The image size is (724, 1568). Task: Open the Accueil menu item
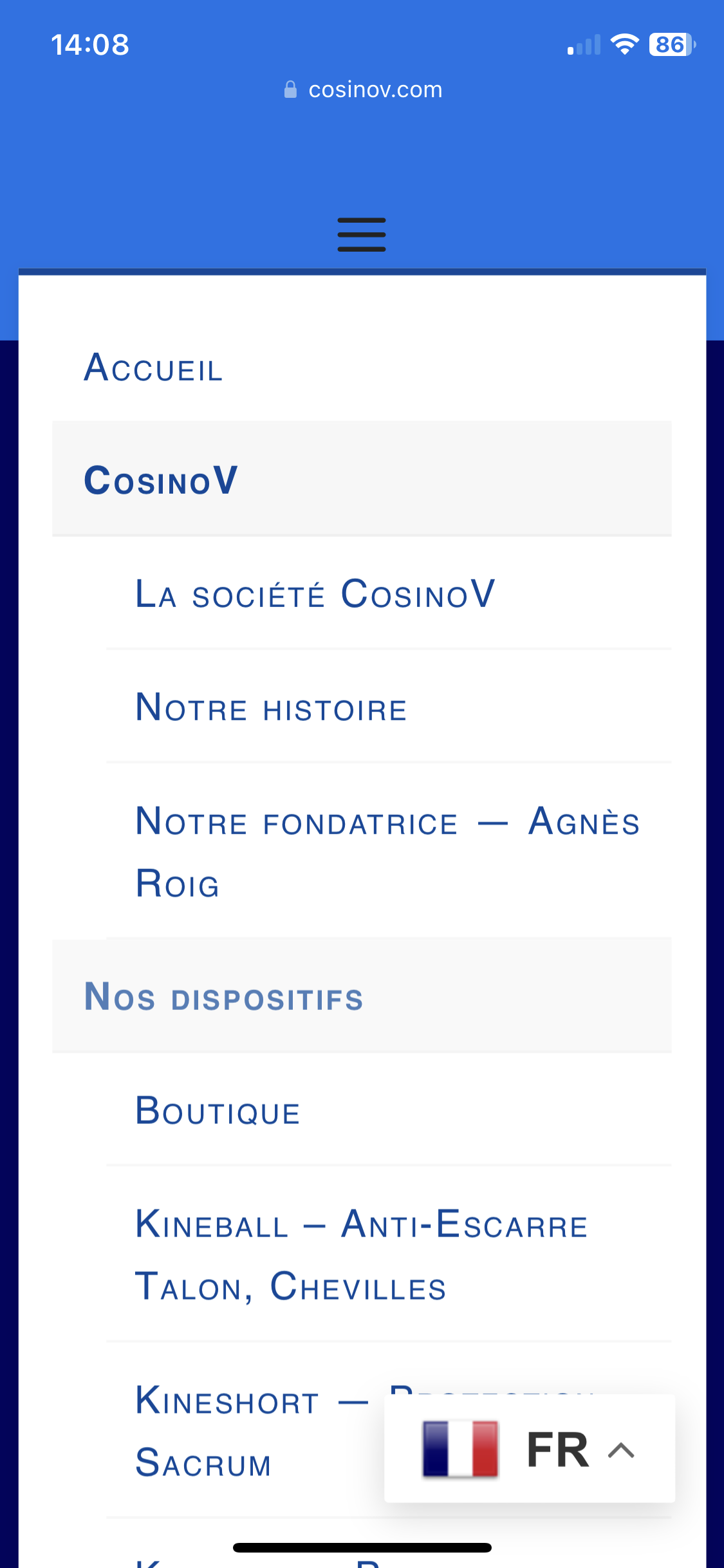click(153, 368)
